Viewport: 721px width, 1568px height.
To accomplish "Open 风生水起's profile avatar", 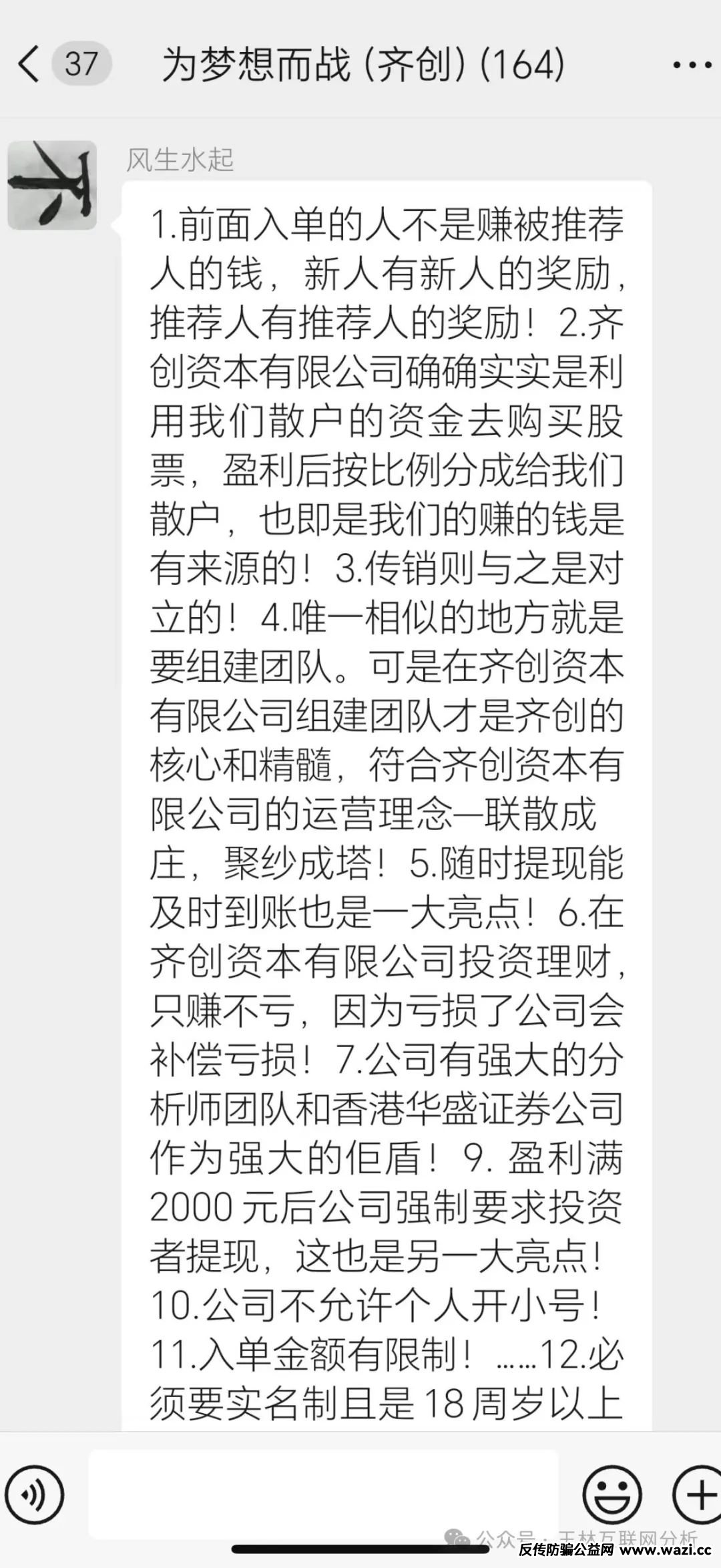I will tap(52, 185).
